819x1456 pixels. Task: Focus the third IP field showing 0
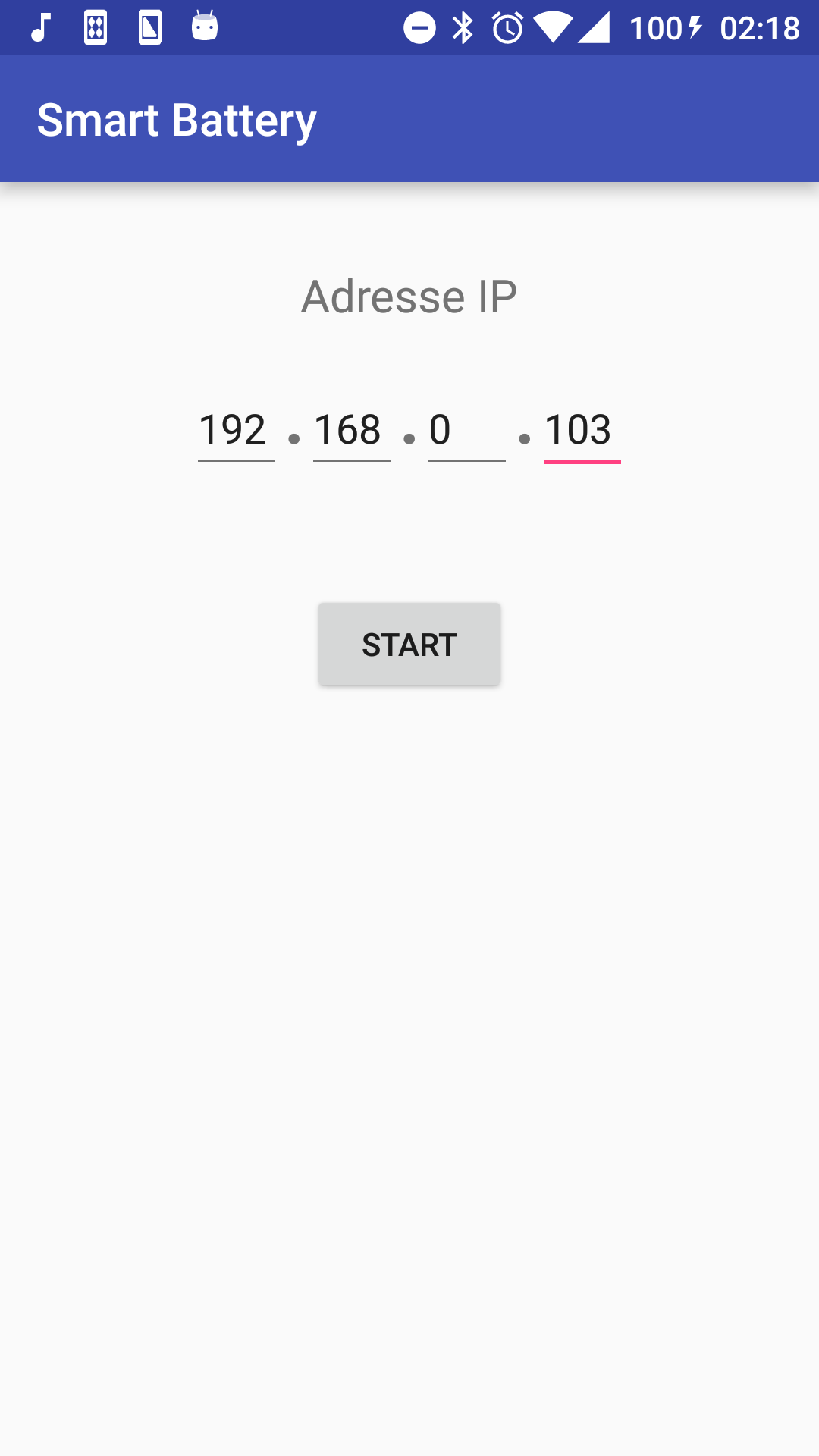466,430
